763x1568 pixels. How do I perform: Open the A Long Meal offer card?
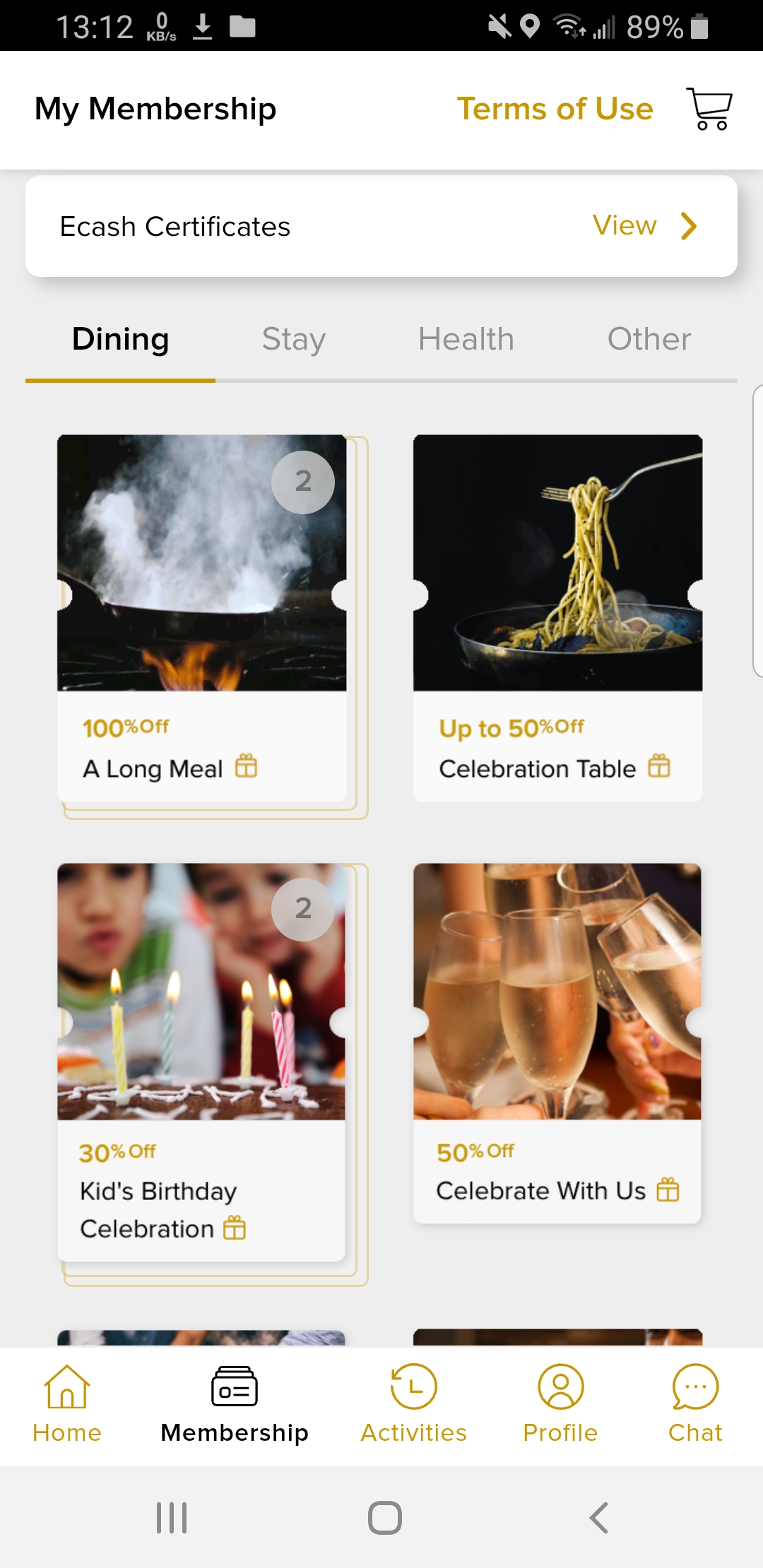202,618
